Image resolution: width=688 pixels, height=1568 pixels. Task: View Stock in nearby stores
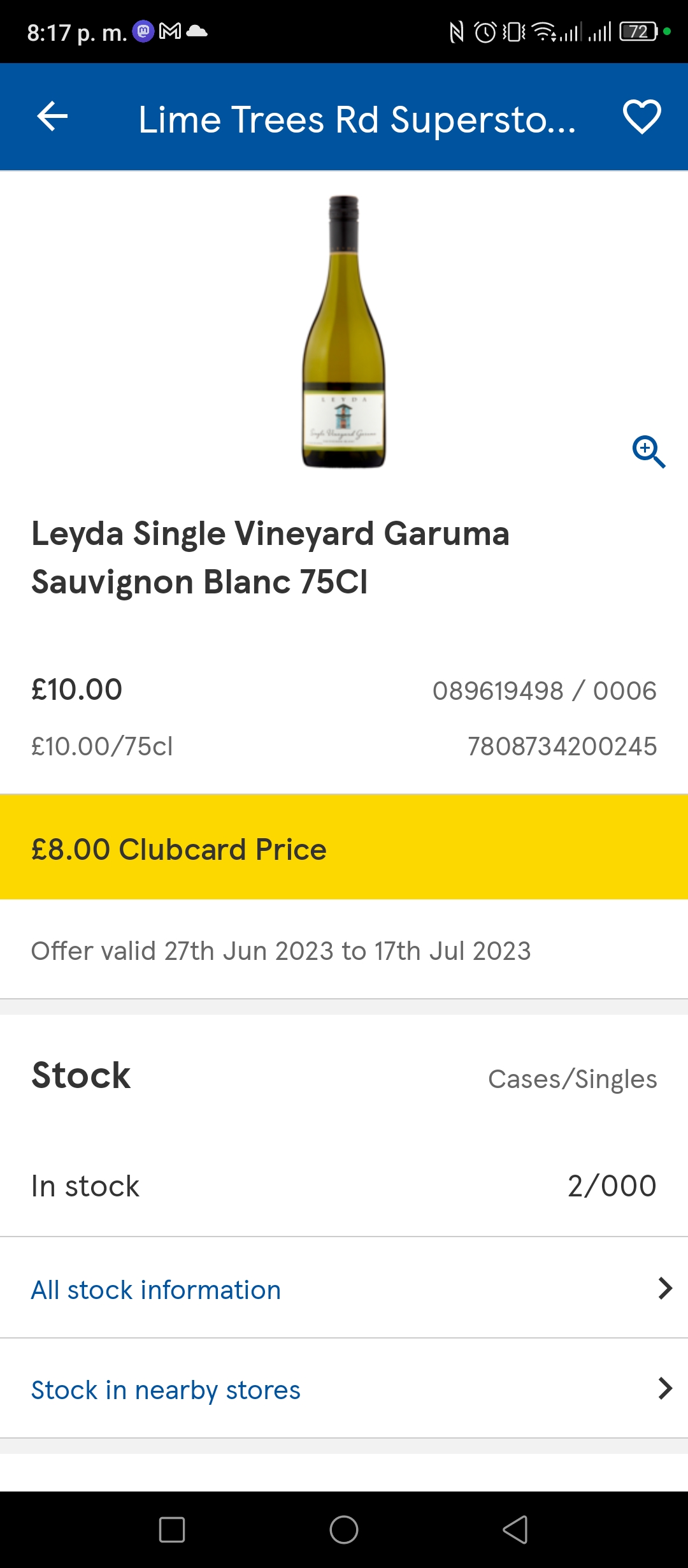point(344,1389)
